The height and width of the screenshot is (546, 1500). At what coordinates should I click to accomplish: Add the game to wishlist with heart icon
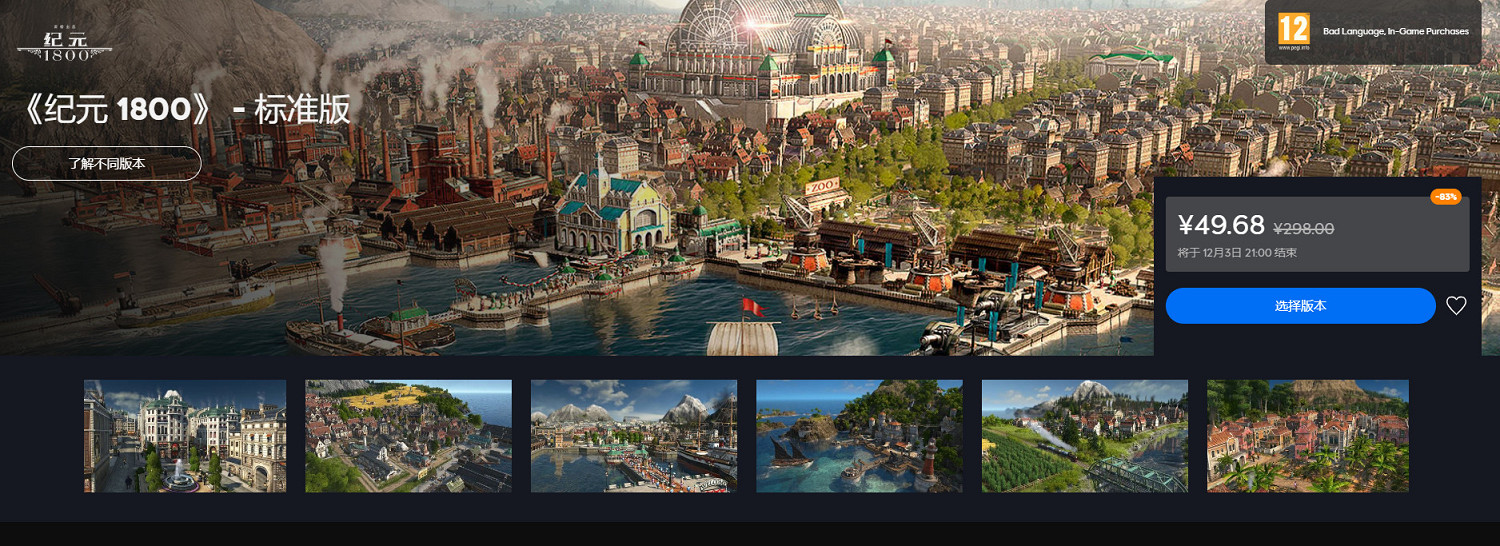point(1456,306)
